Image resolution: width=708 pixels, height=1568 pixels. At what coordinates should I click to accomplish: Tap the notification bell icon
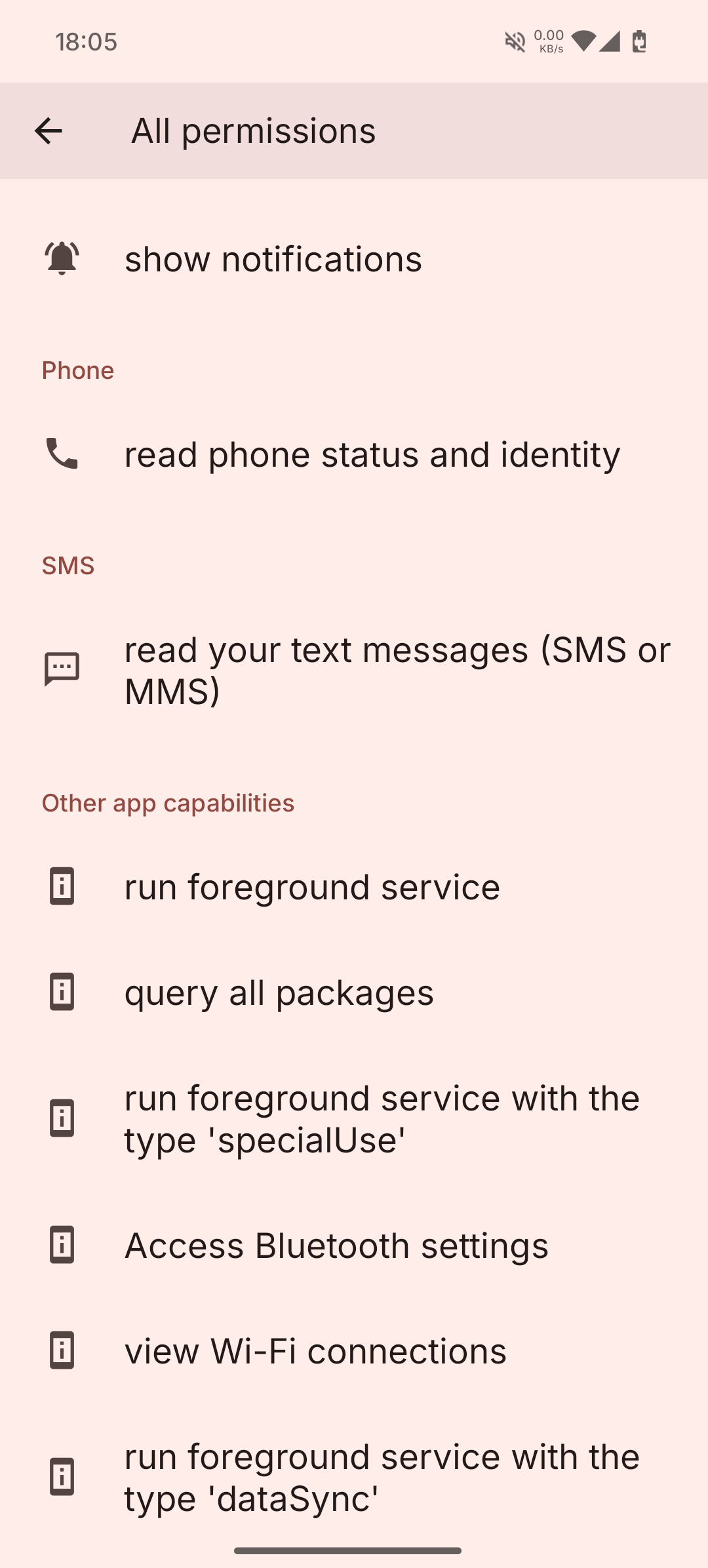point(62,258)
